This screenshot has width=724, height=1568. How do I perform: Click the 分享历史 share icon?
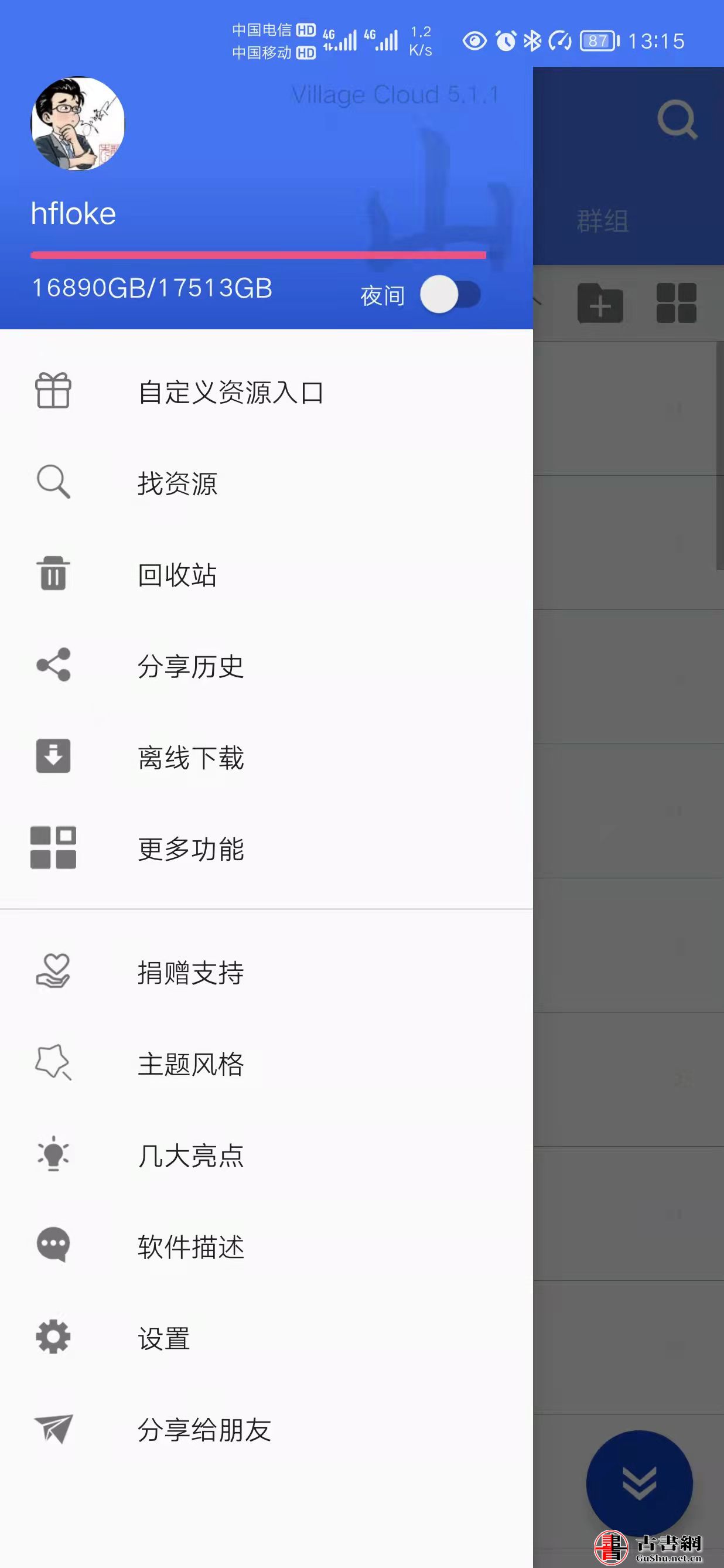[53, 666]
